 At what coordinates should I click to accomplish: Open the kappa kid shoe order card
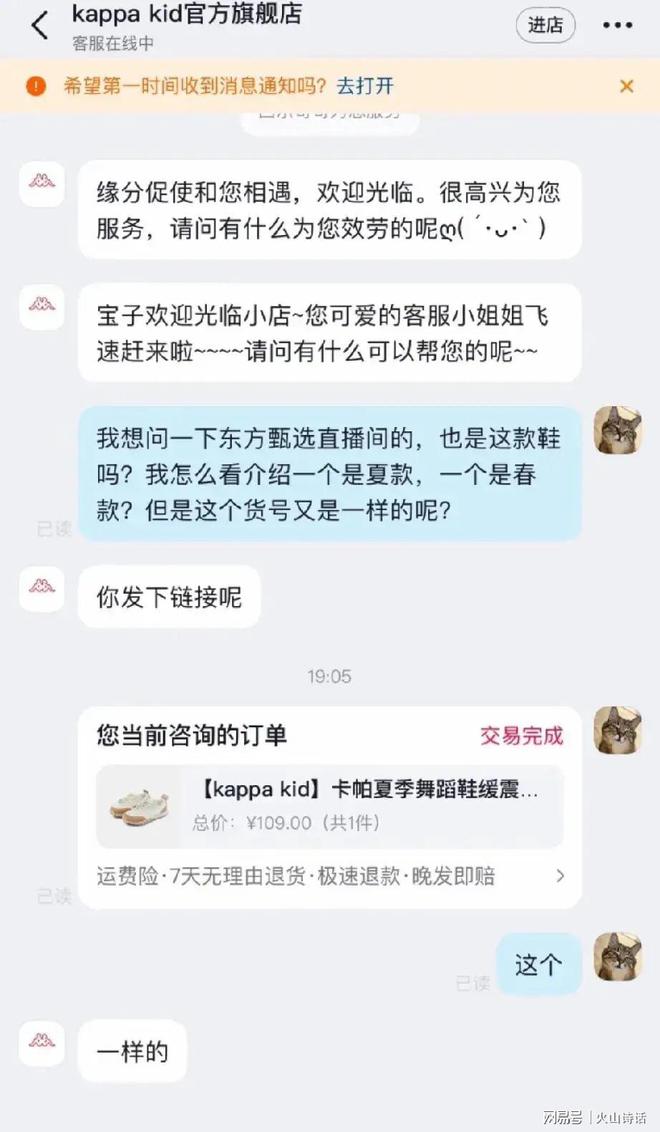pyautogui.click(x=330, y=806)
